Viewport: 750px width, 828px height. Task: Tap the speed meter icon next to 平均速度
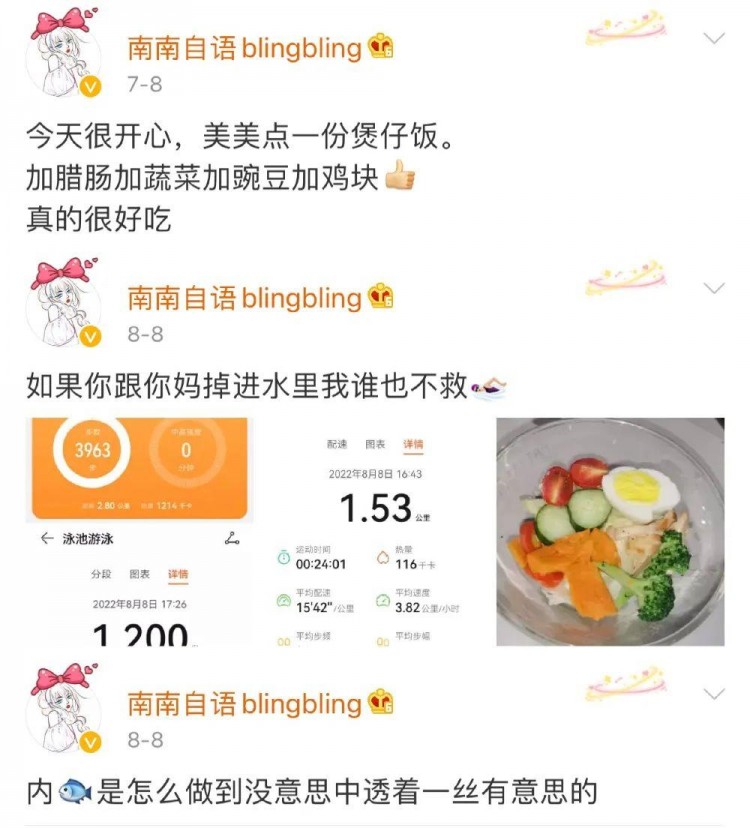[x=383, y=598]
